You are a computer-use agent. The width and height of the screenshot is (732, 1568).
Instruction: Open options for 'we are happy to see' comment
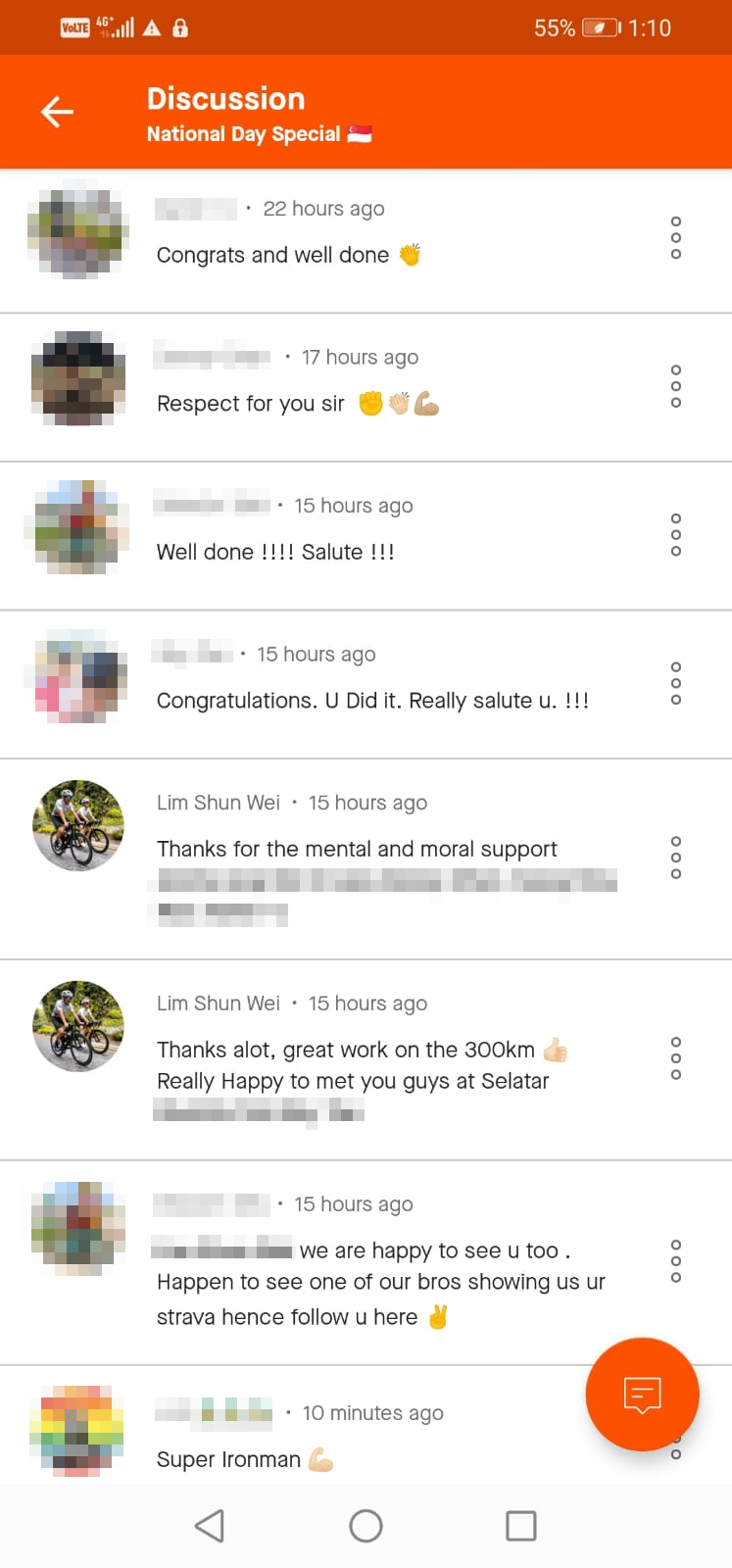pos(675,1260)
